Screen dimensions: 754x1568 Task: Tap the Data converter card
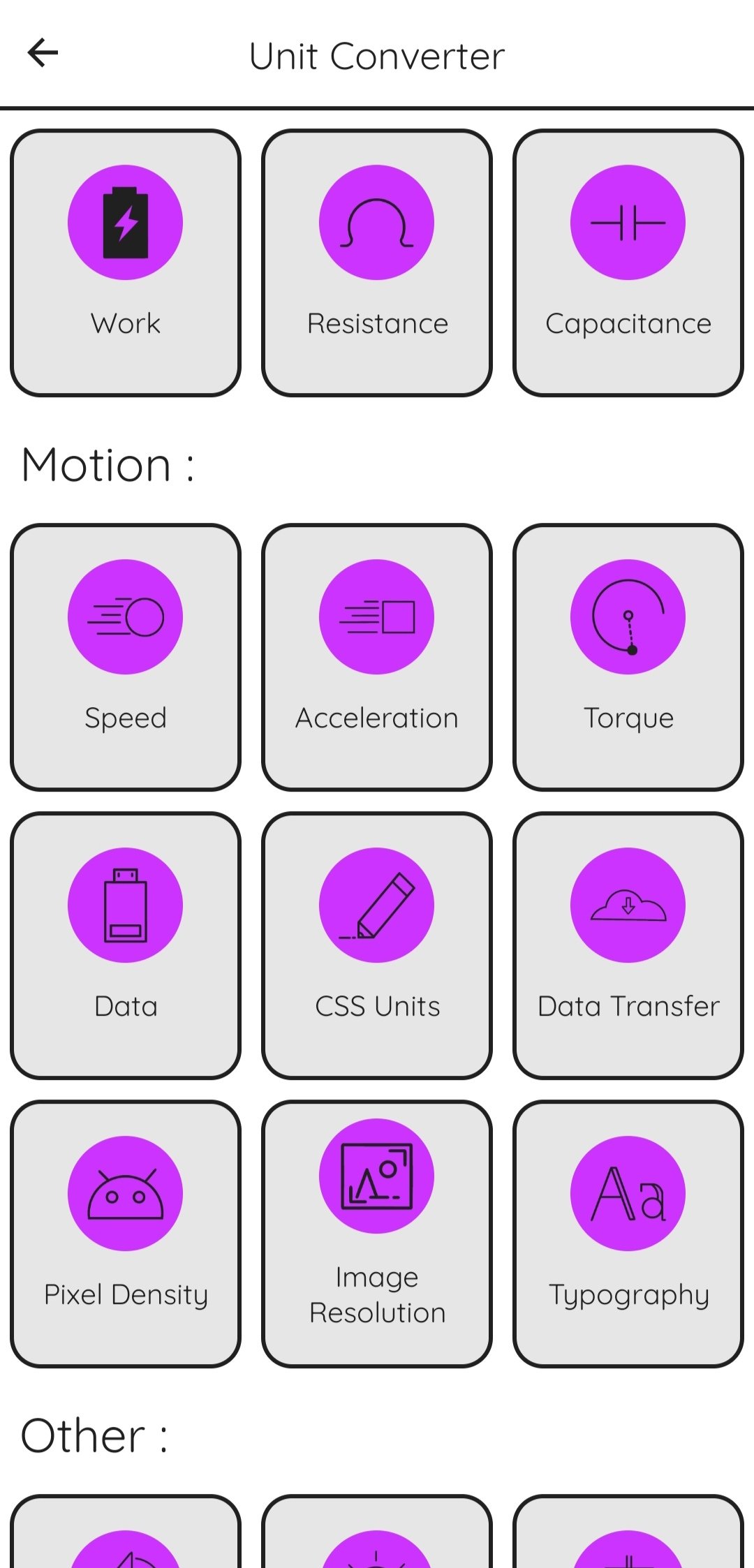(126, 945)
